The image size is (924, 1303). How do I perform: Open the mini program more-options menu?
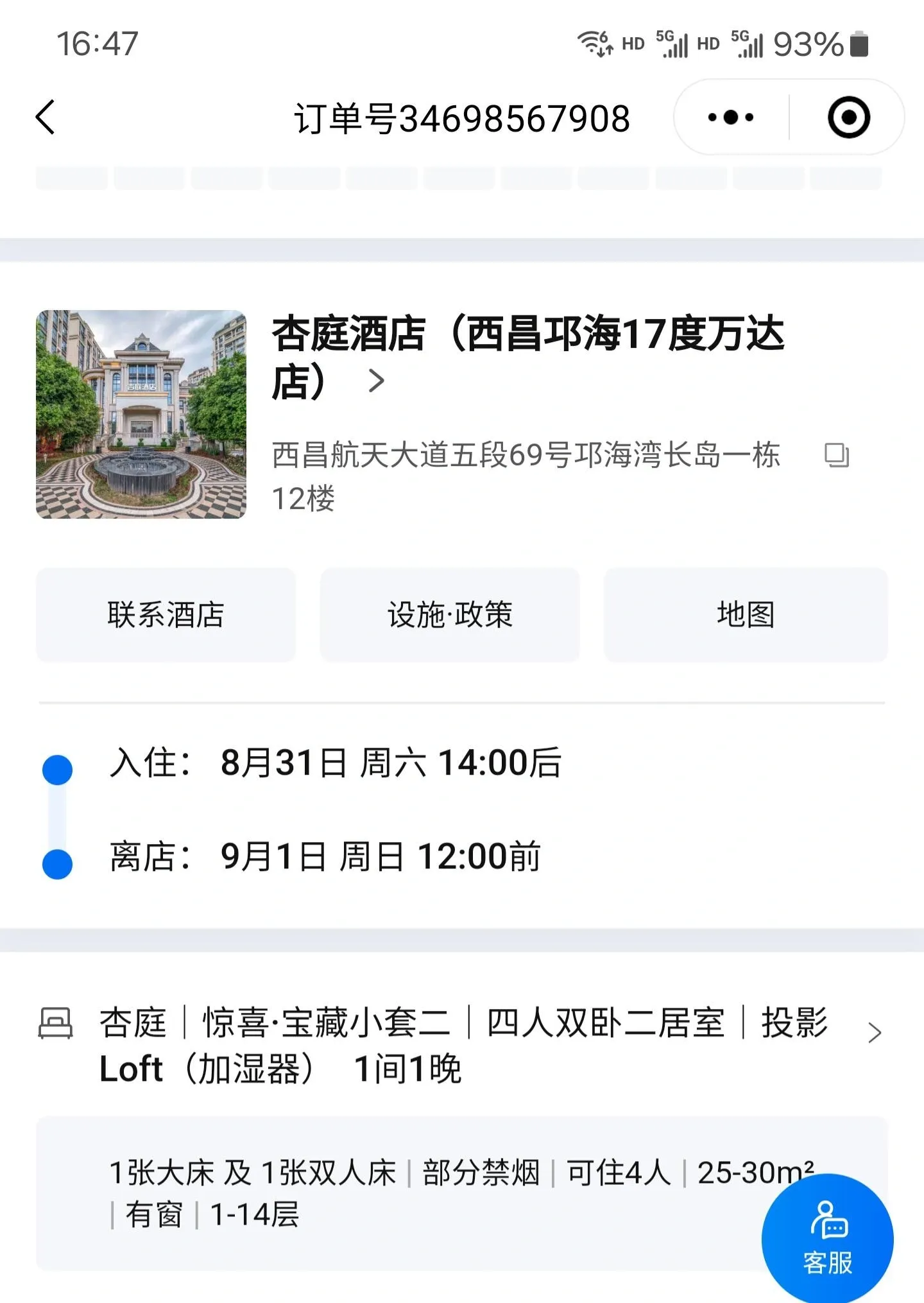point(731,117)
